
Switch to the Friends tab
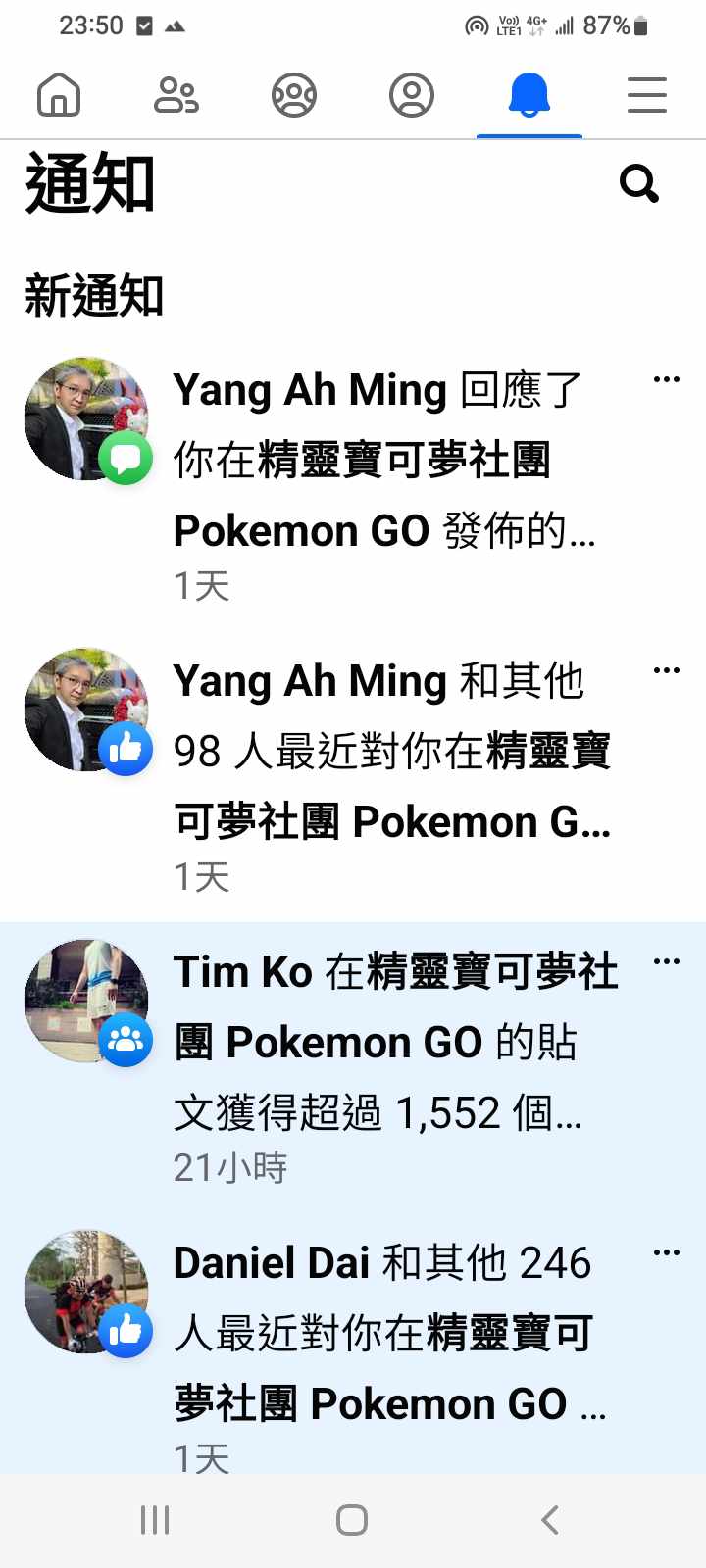(176, 96)
